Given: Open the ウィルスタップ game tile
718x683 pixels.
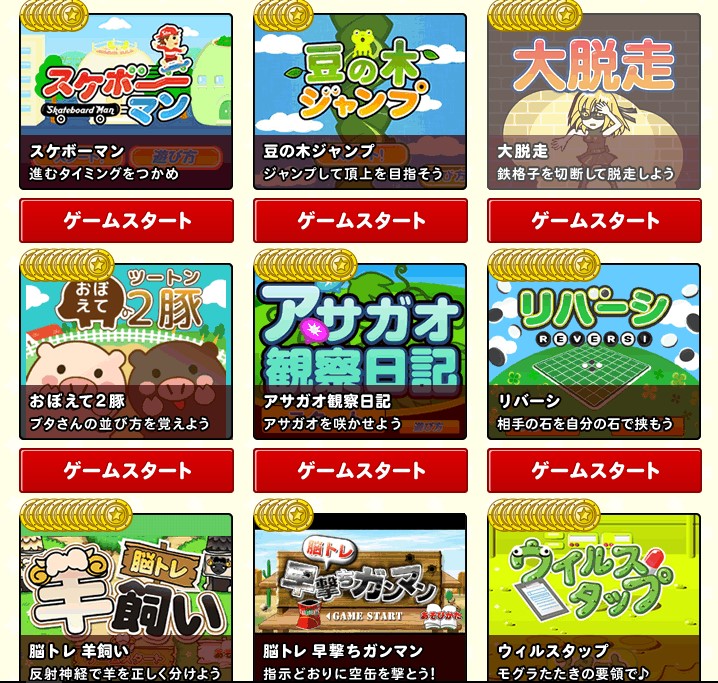Looking at the screenshot, I should pos(594,600).
